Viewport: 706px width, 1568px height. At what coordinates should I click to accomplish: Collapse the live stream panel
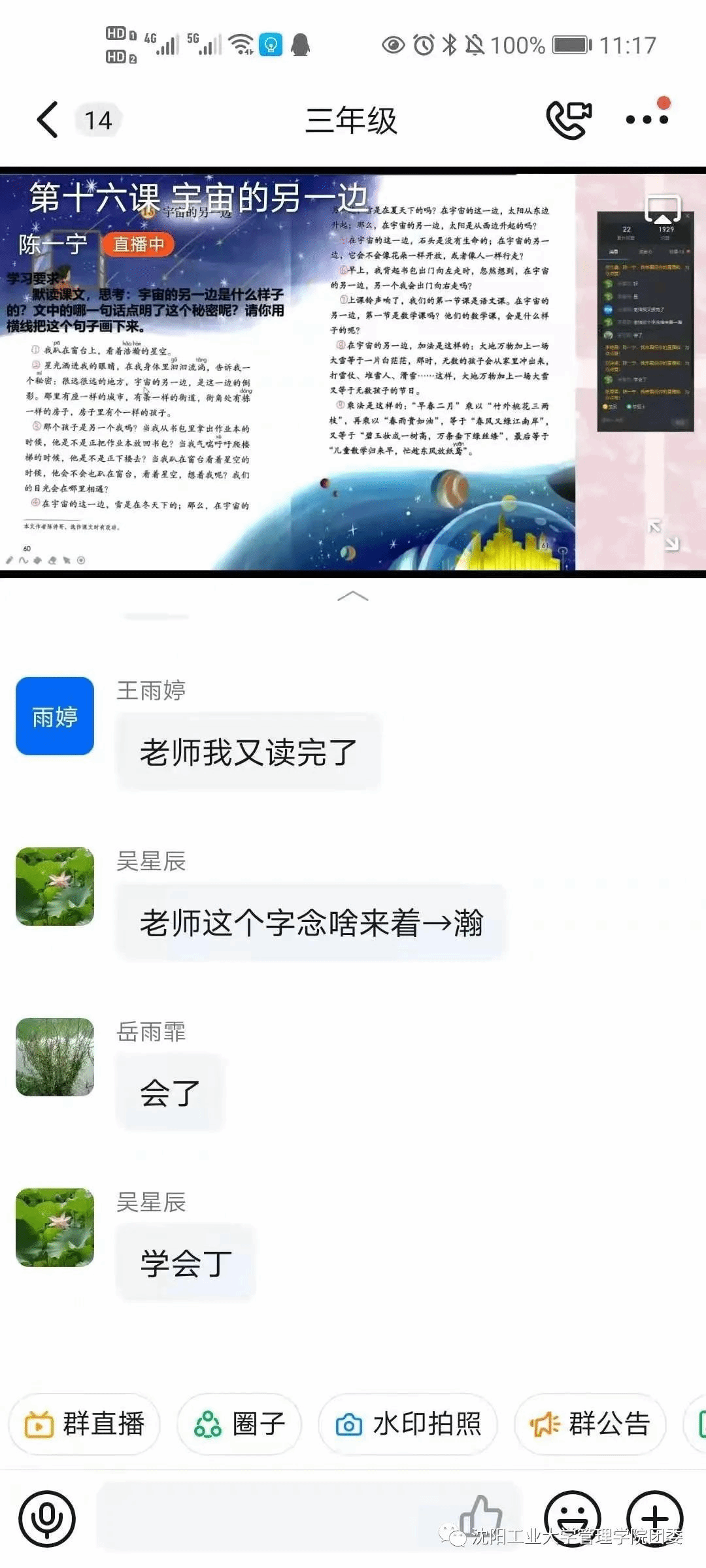click(x=352, y=596)
